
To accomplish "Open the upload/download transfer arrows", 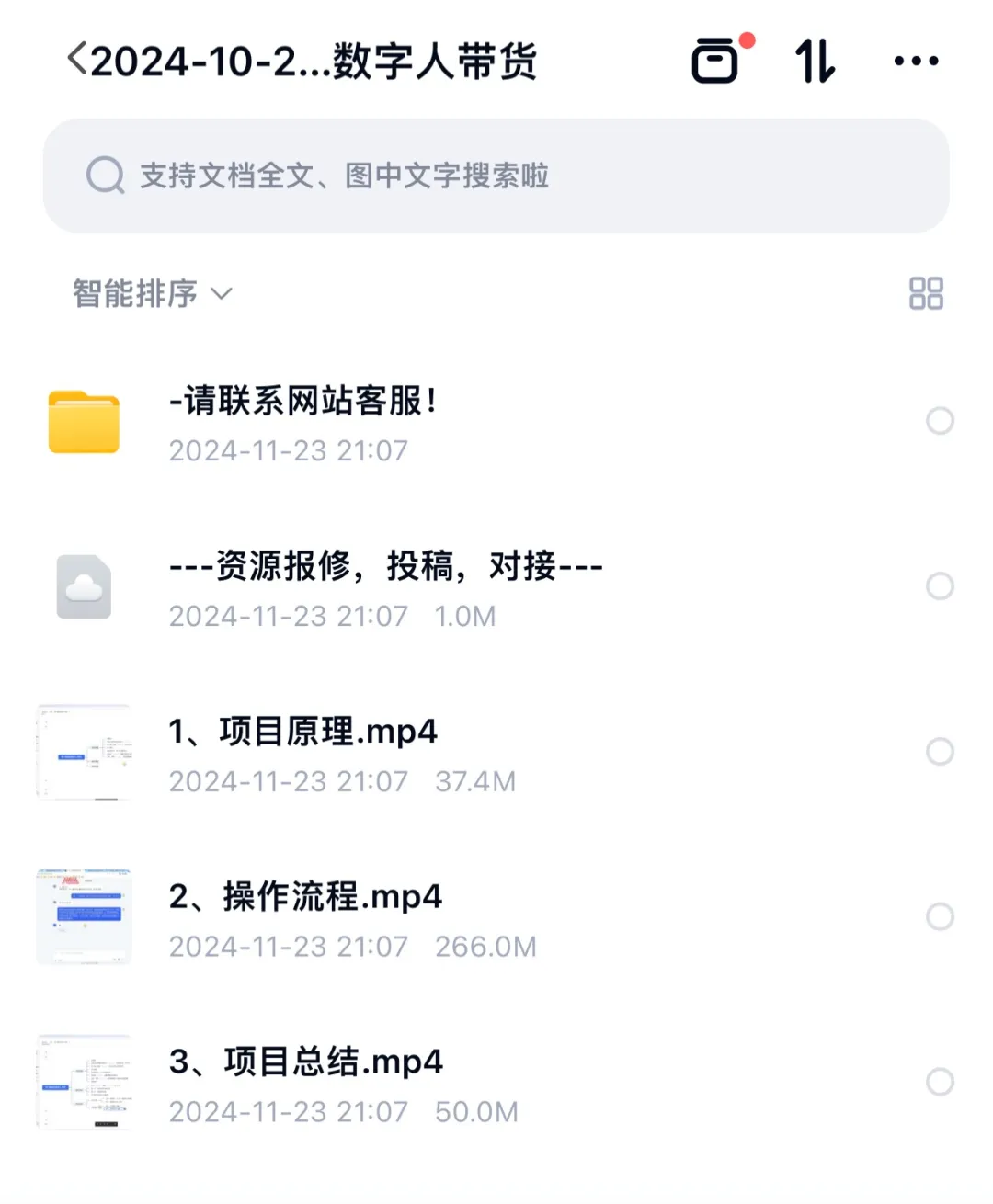I will 815,61.
